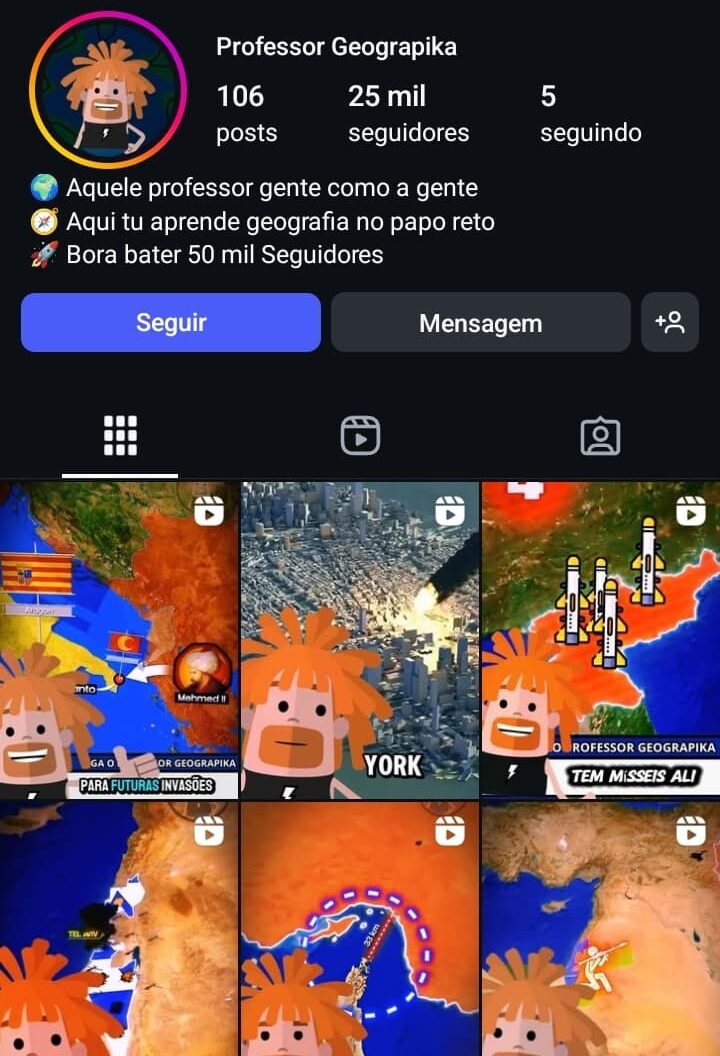Open the reel captioned PARA FUTURAS INVASÕES

coord(119,640)
